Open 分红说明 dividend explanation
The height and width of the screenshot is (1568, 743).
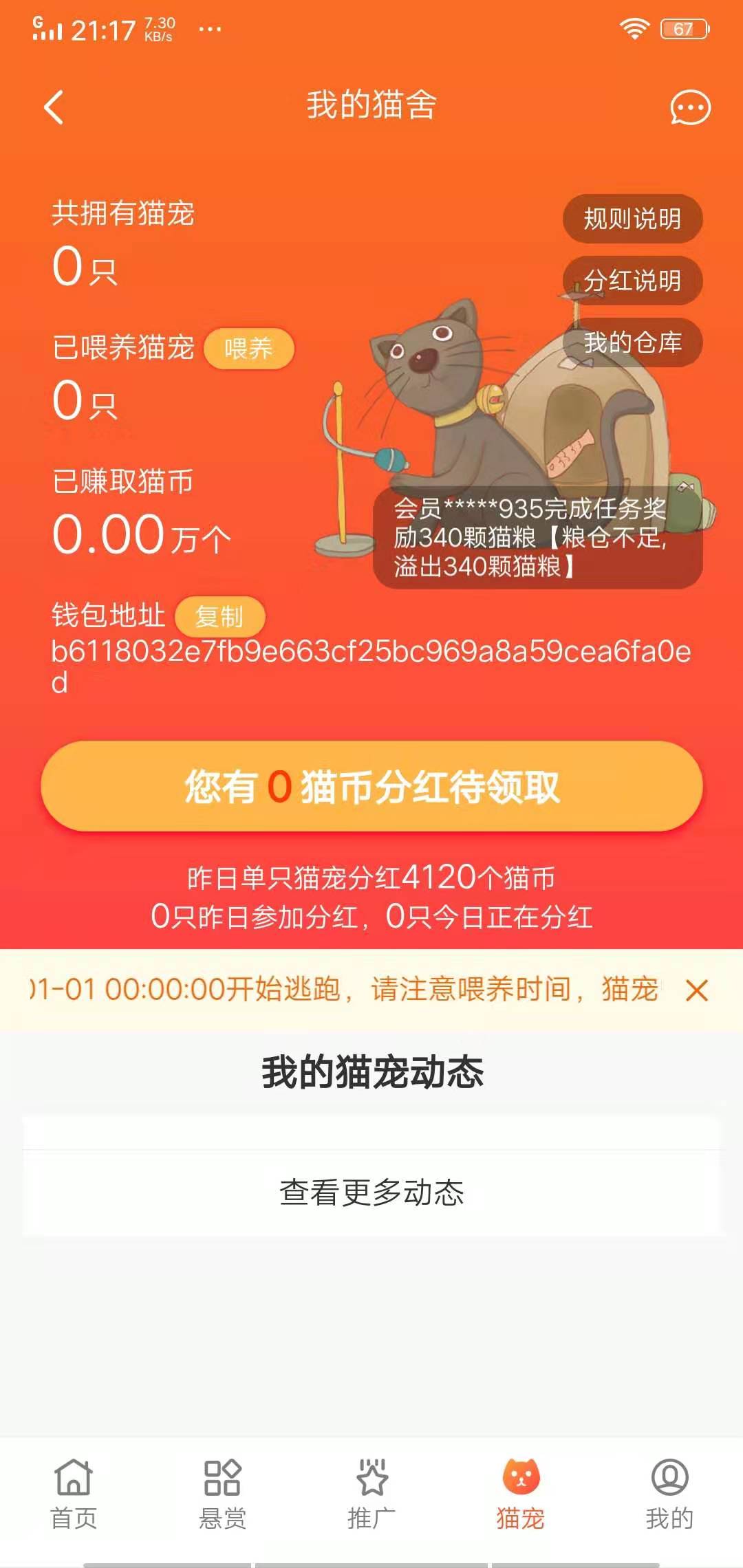(632, 281)
